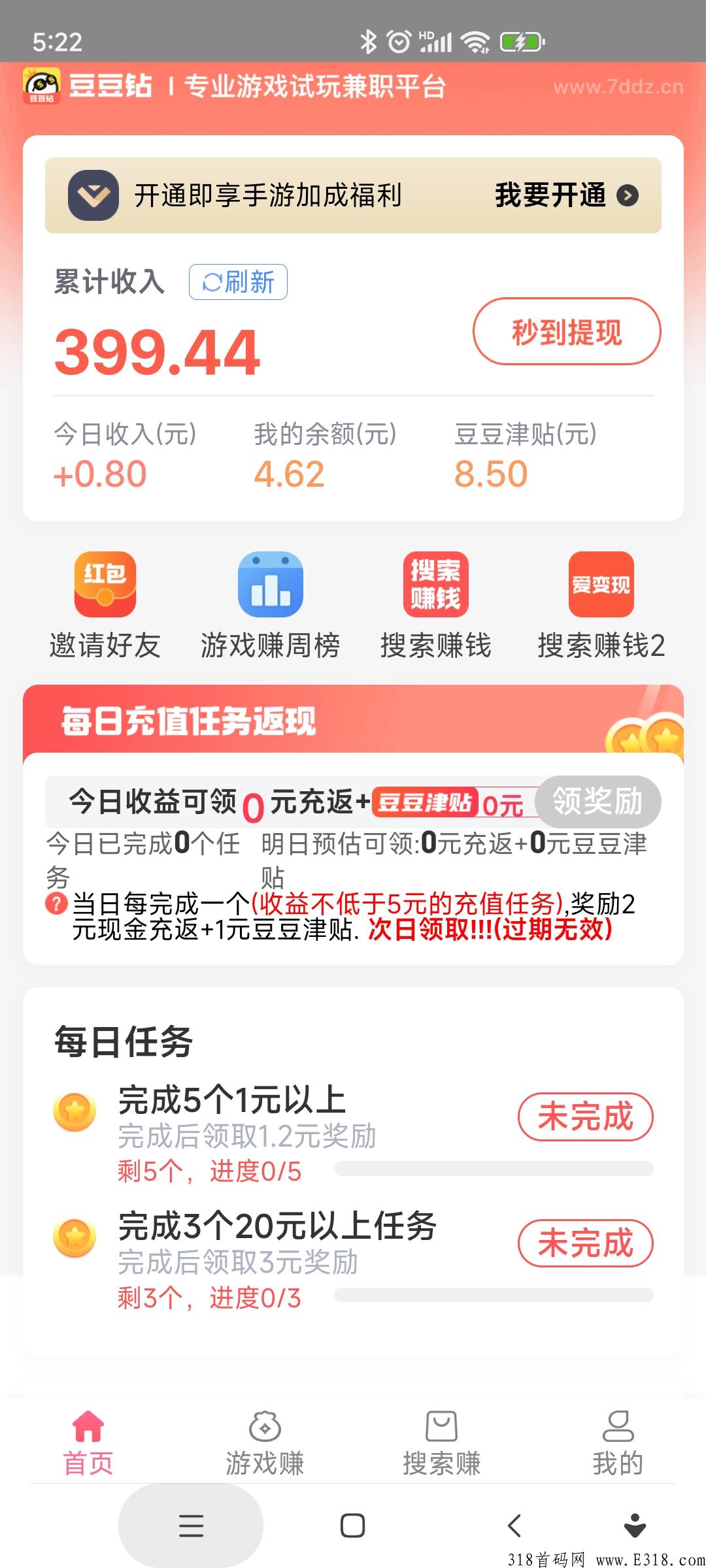
Task: Tap 刷新 to refresh total income
Action: tap(237, 282)
